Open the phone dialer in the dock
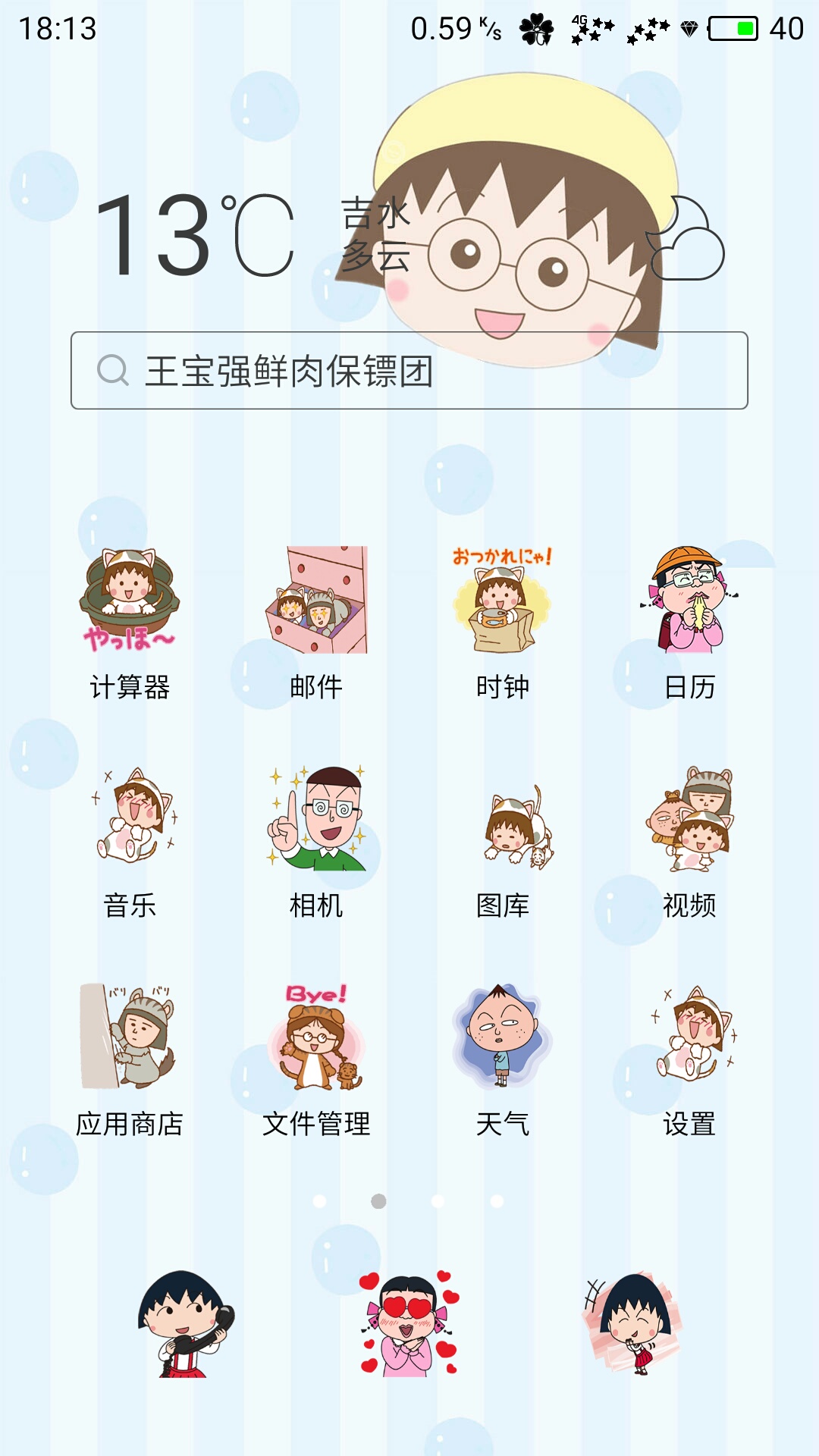The height and width of the screenshot is (1456, 819). [186, 1323]
